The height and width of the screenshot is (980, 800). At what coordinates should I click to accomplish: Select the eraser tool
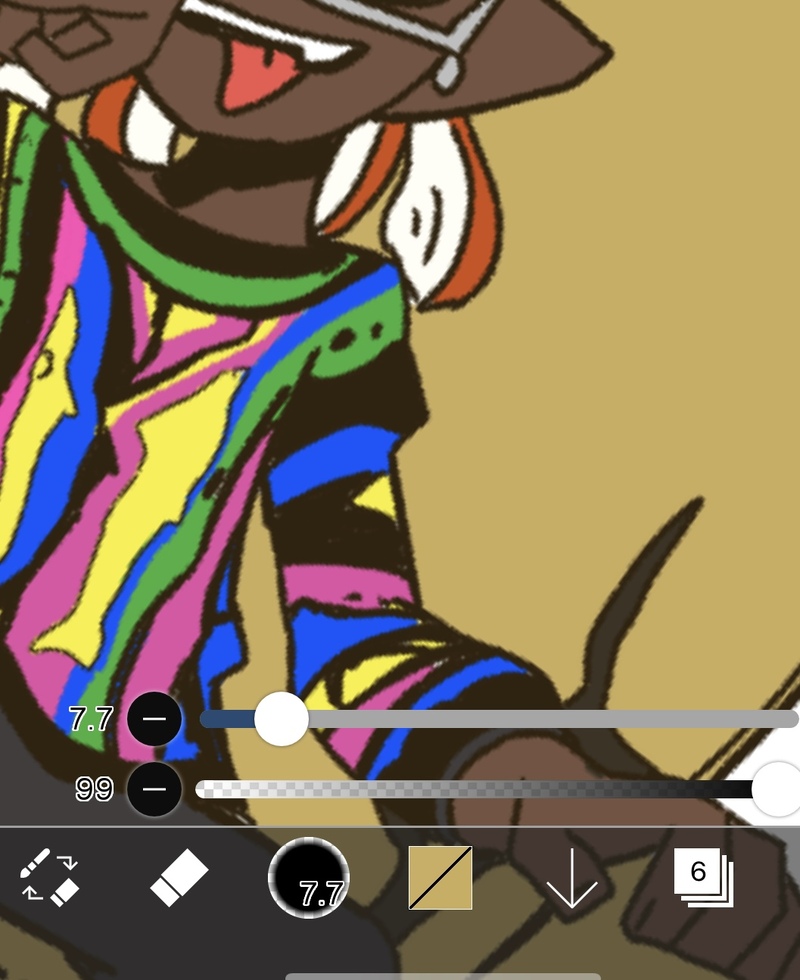179,878
